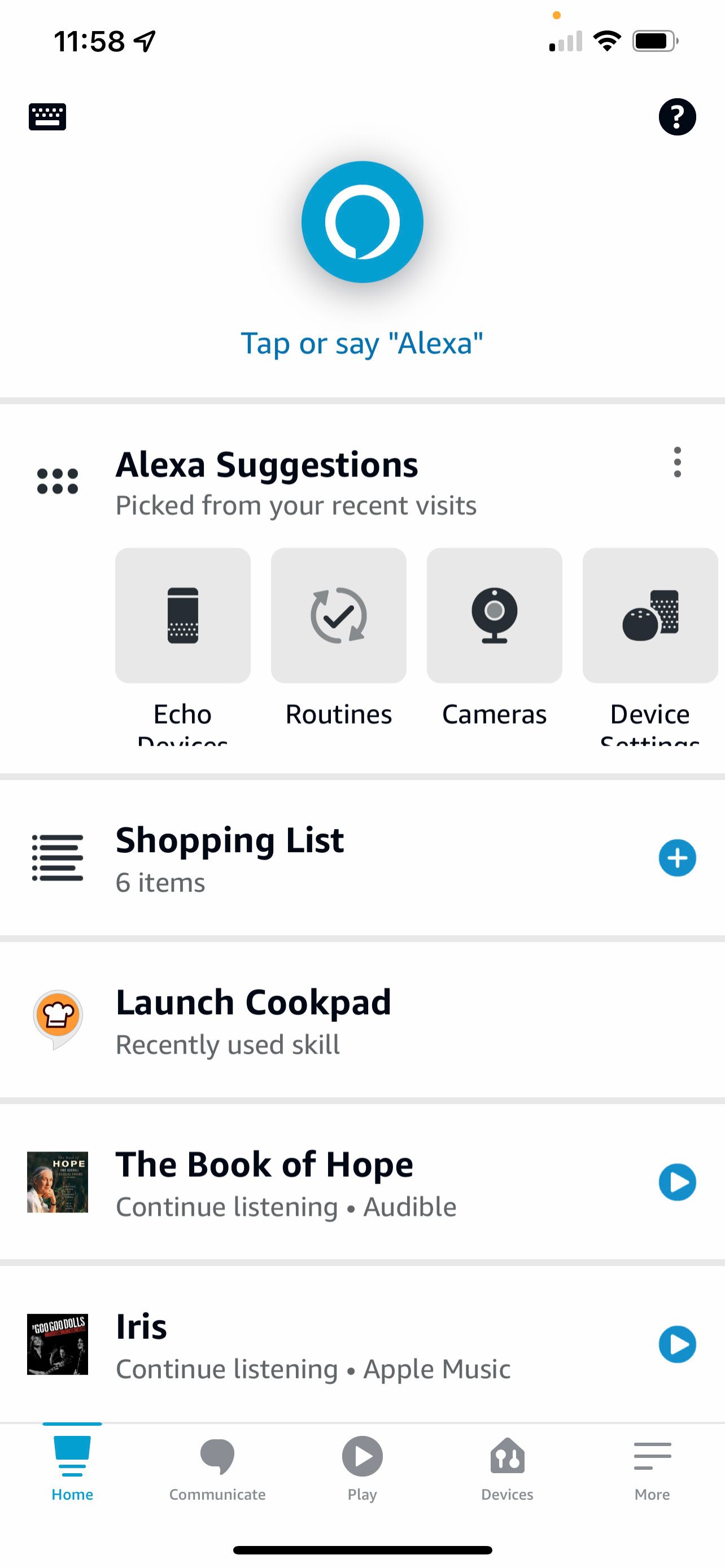Viewport: 725px width, 1568px height.
Task: Add an item to the Shopping List
Action: [677, 859]
